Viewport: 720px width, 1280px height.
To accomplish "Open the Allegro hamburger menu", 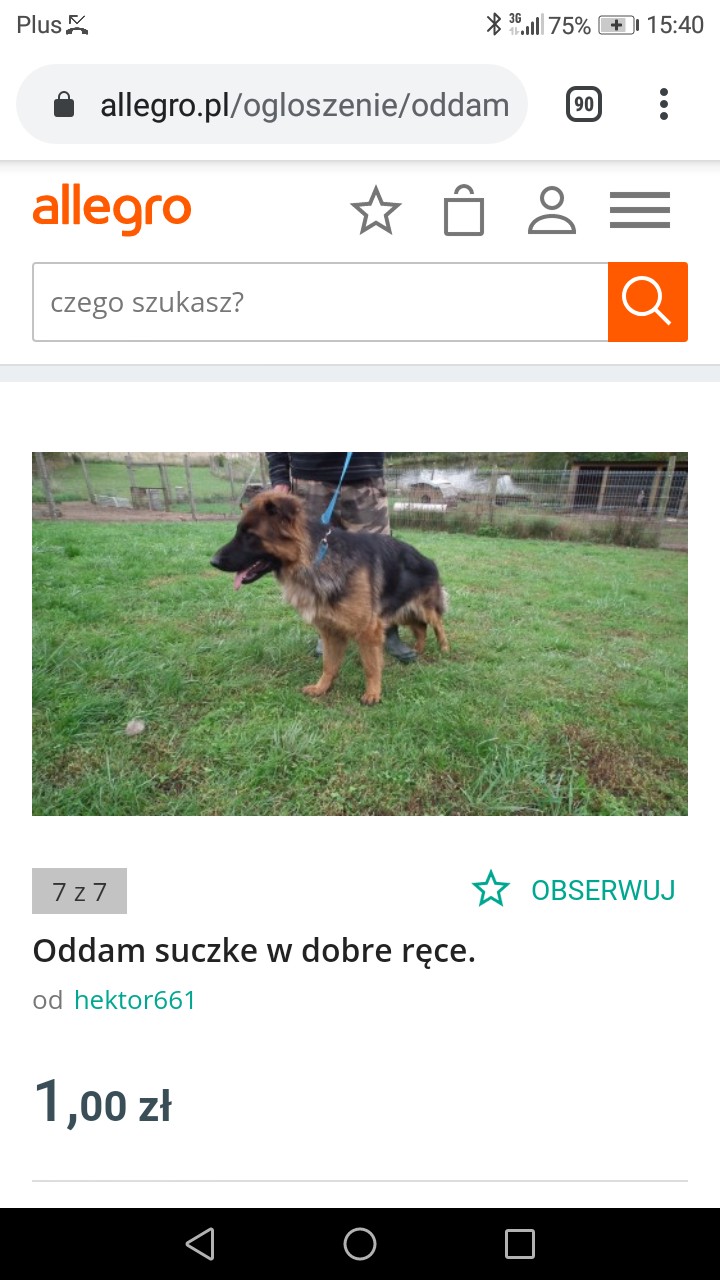I will point(640,211).
